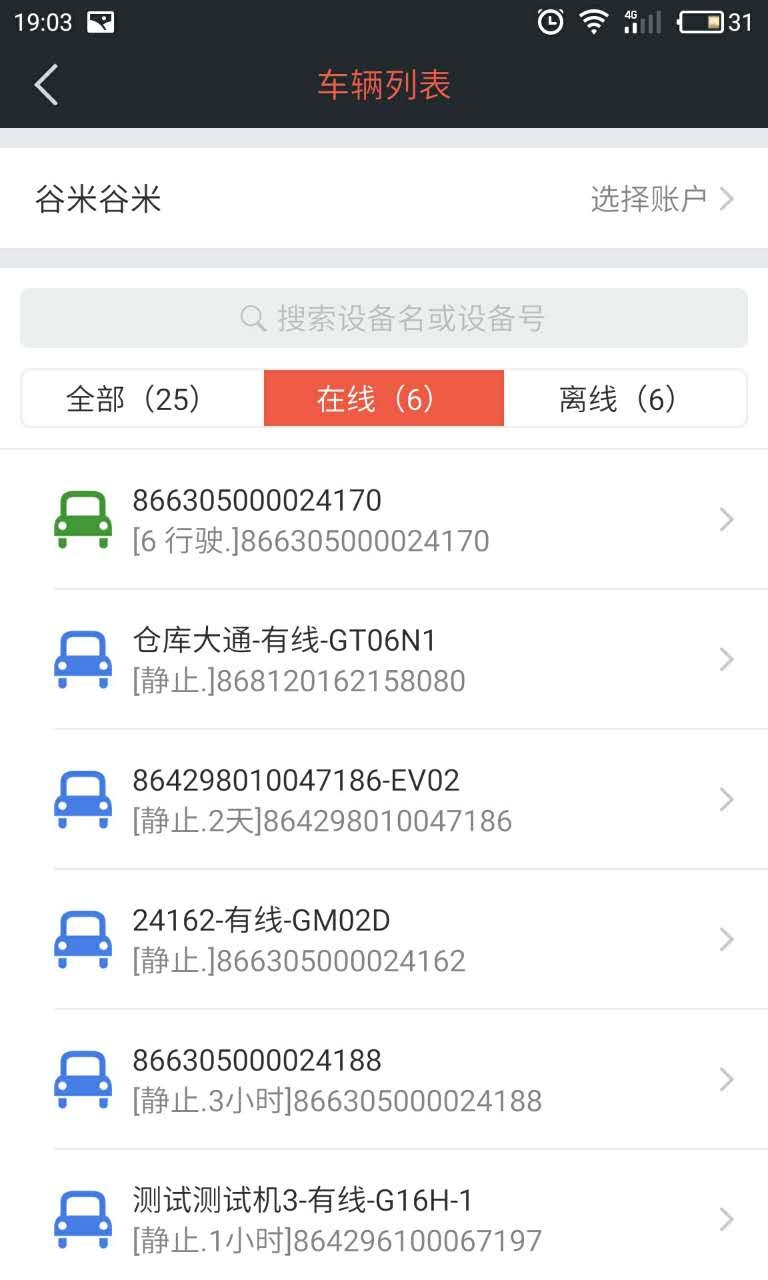Tap the car icon for 24162-有线-GM02D

pyautogui.click(x=84, y=938)
